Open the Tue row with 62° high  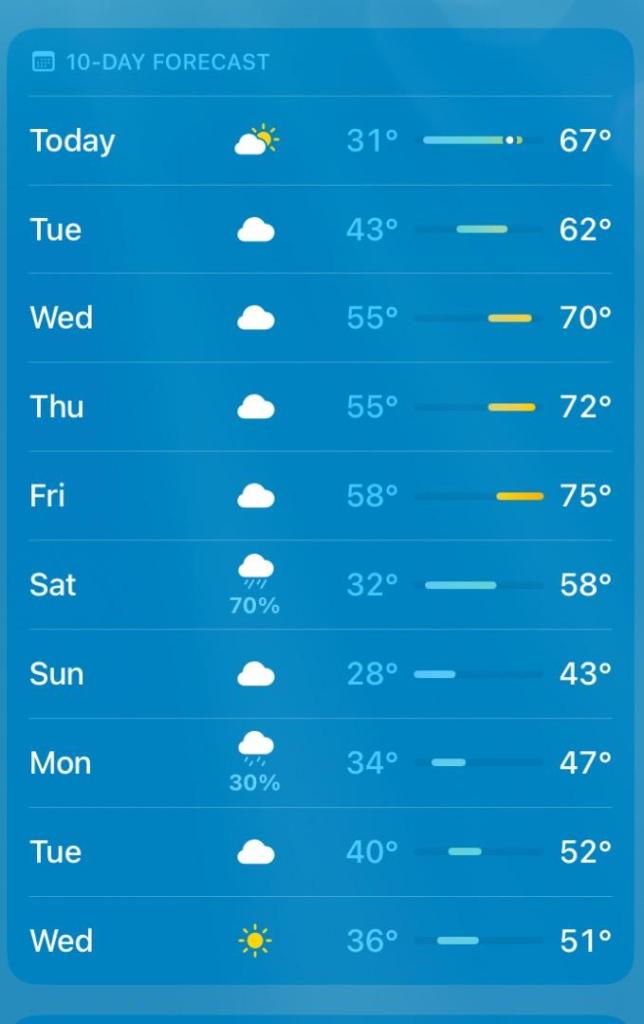[320, 230]
